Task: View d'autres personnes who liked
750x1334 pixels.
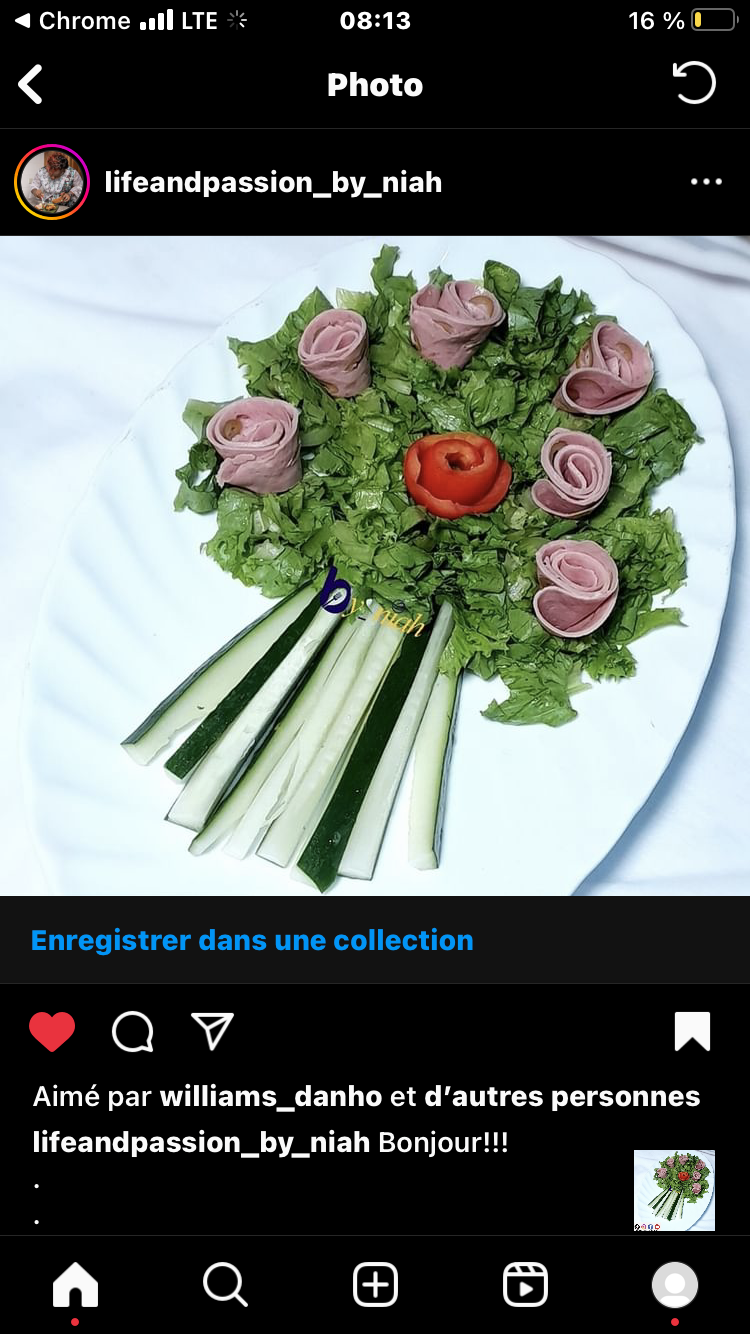Action: (x=562, y=1096)
